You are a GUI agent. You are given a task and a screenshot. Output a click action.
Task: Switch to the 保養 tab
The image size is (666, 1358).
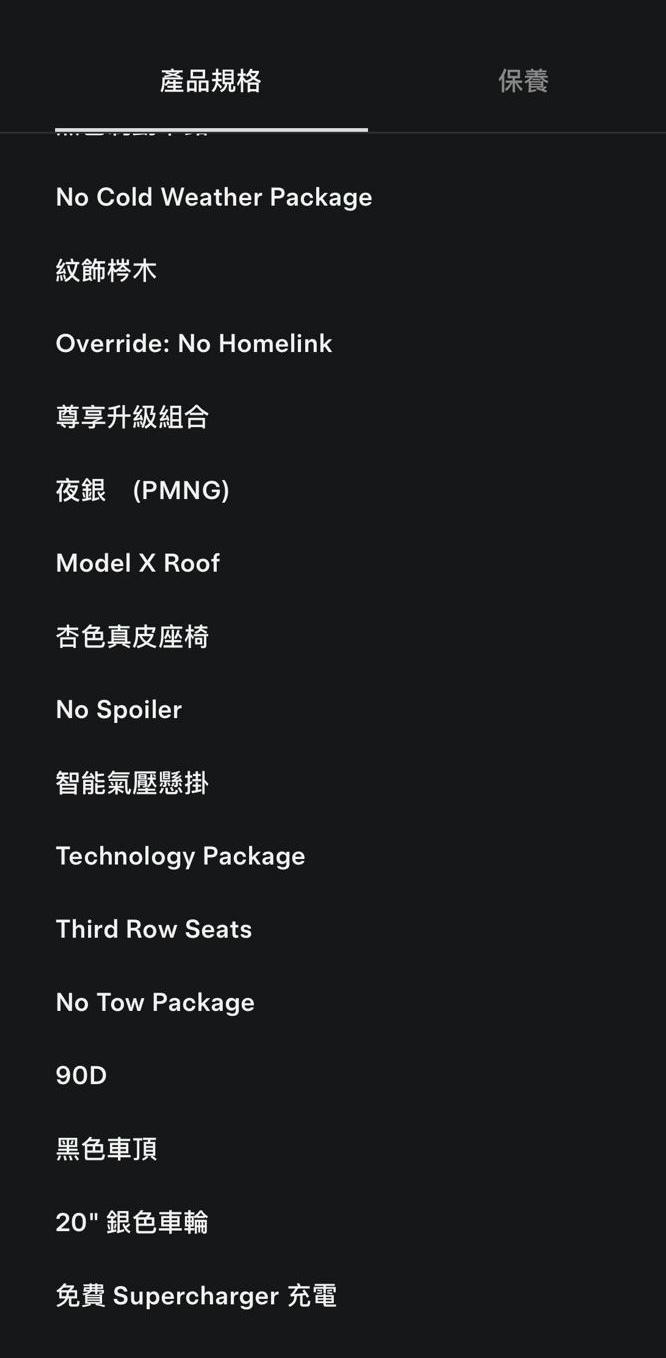coord(523,81)
